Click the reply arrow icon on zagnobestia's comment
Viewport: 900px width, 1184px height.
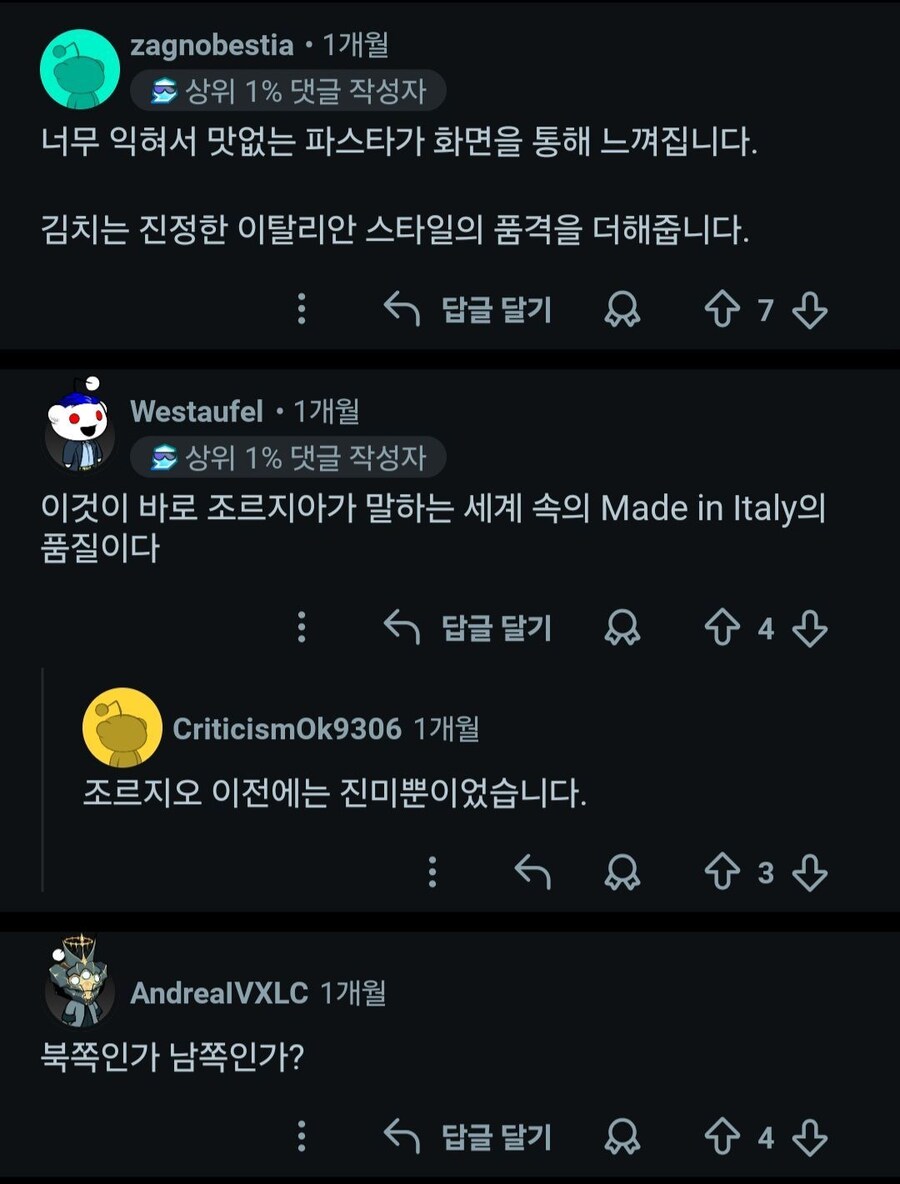pyautogui.click(x=405, y=310)
